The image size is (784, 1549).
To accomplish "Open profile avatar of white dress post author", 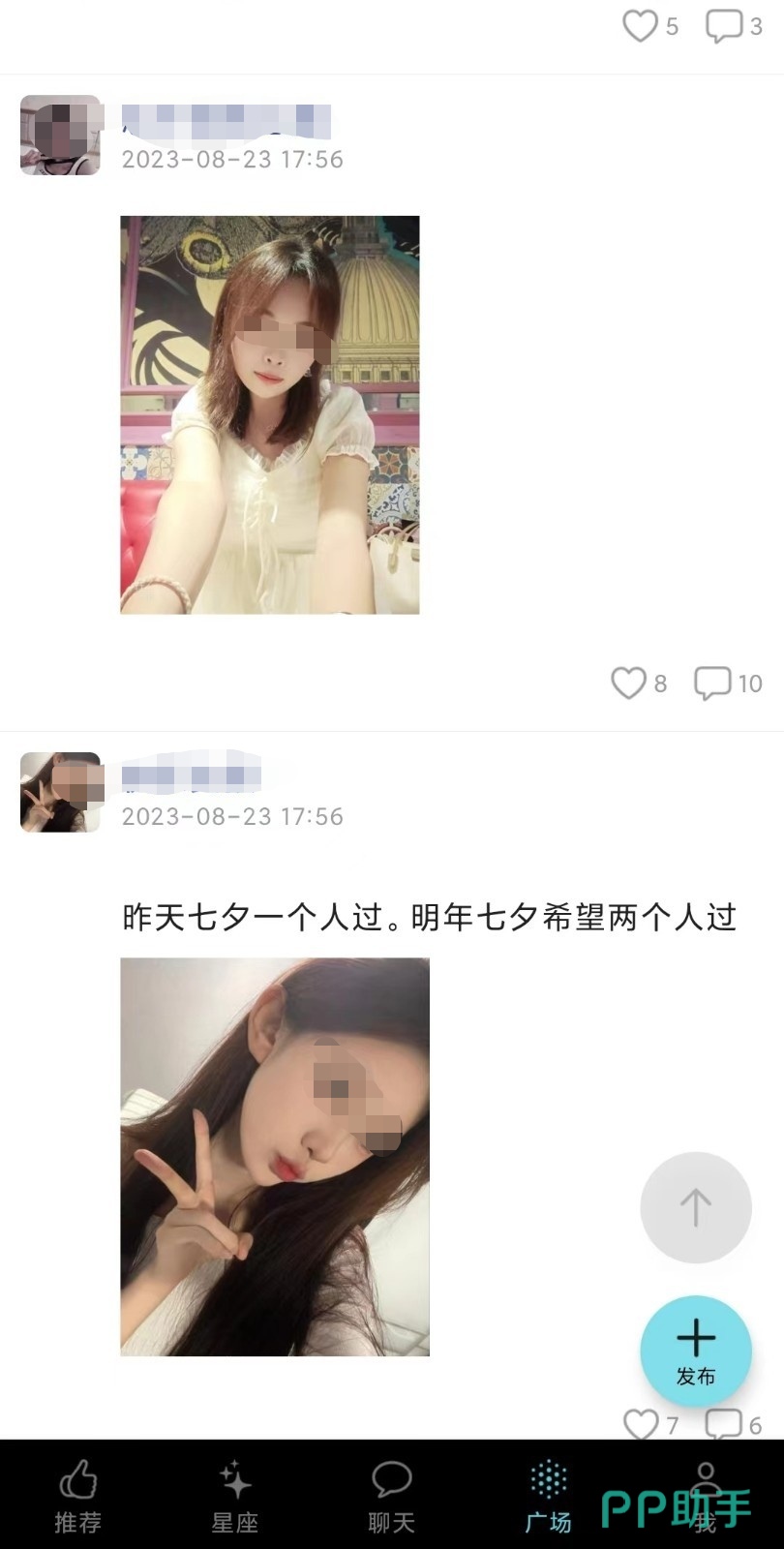I will [x=60, y=135].
